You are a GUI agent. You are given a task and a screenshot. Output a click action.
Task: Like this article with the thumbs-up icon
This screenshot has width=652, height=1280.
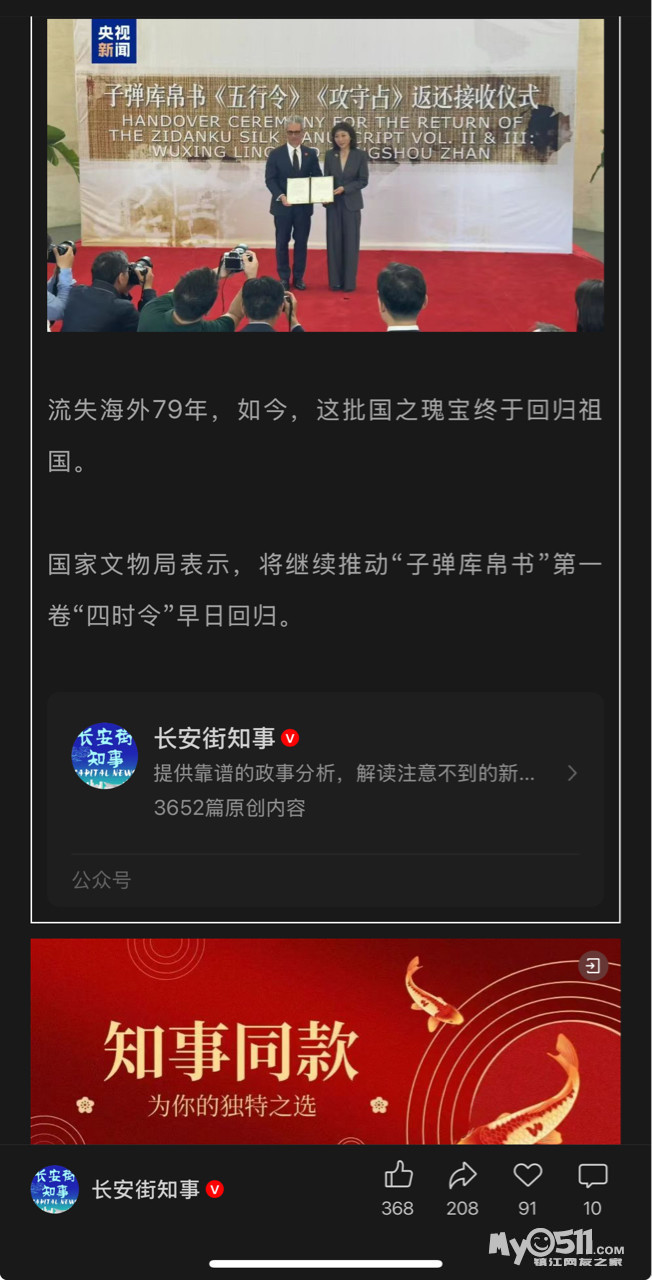point(398,1175)
